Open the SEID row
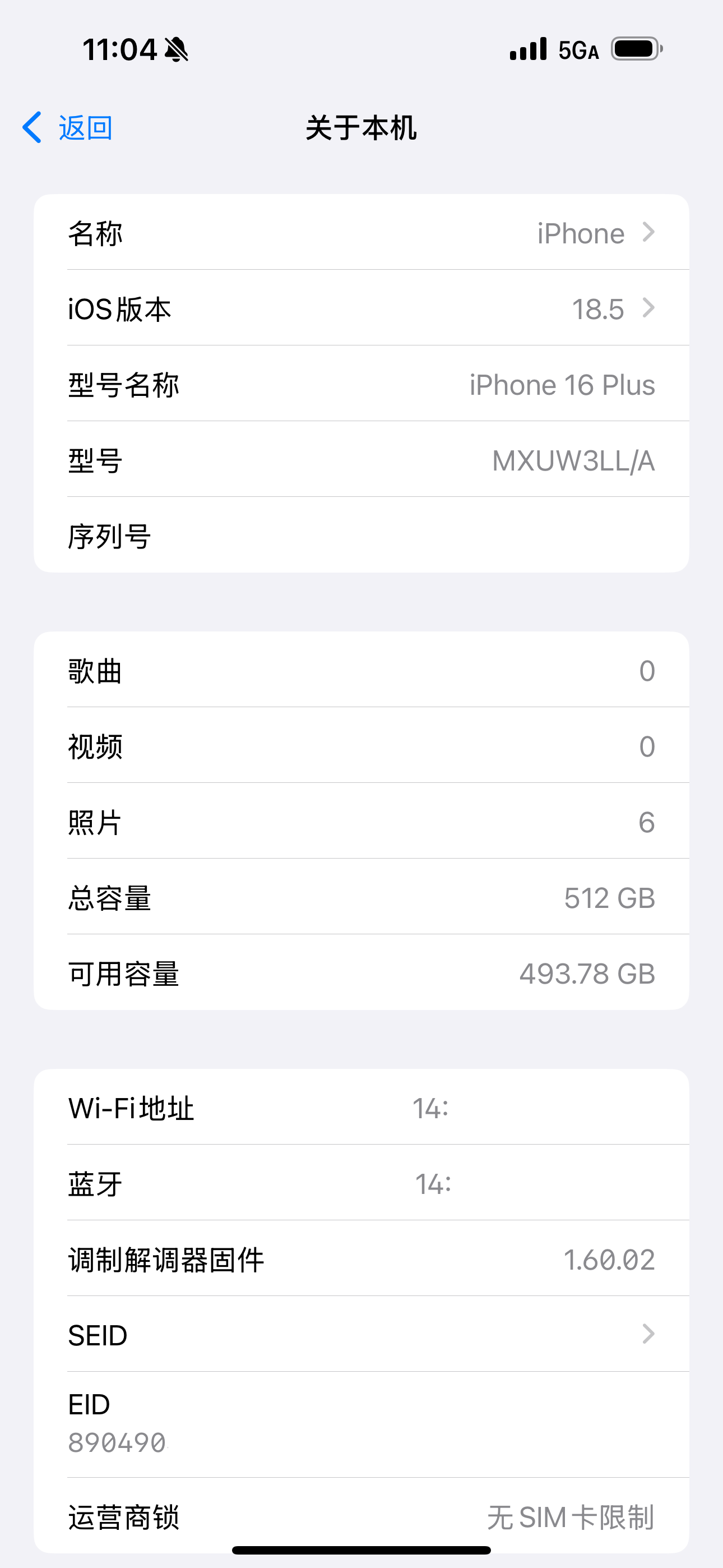 tap(361, 1334)
